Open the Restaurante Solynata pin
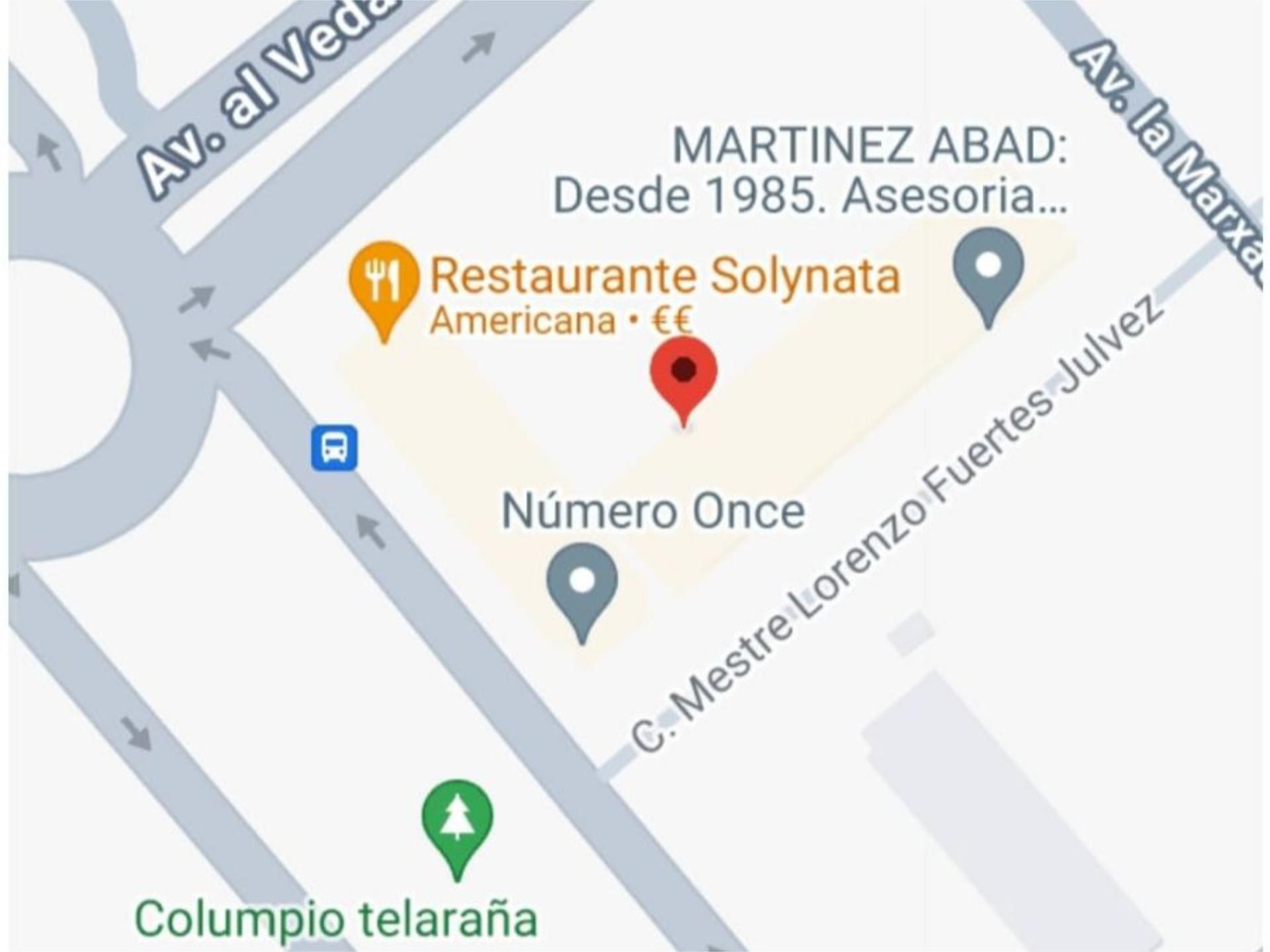 384,282
